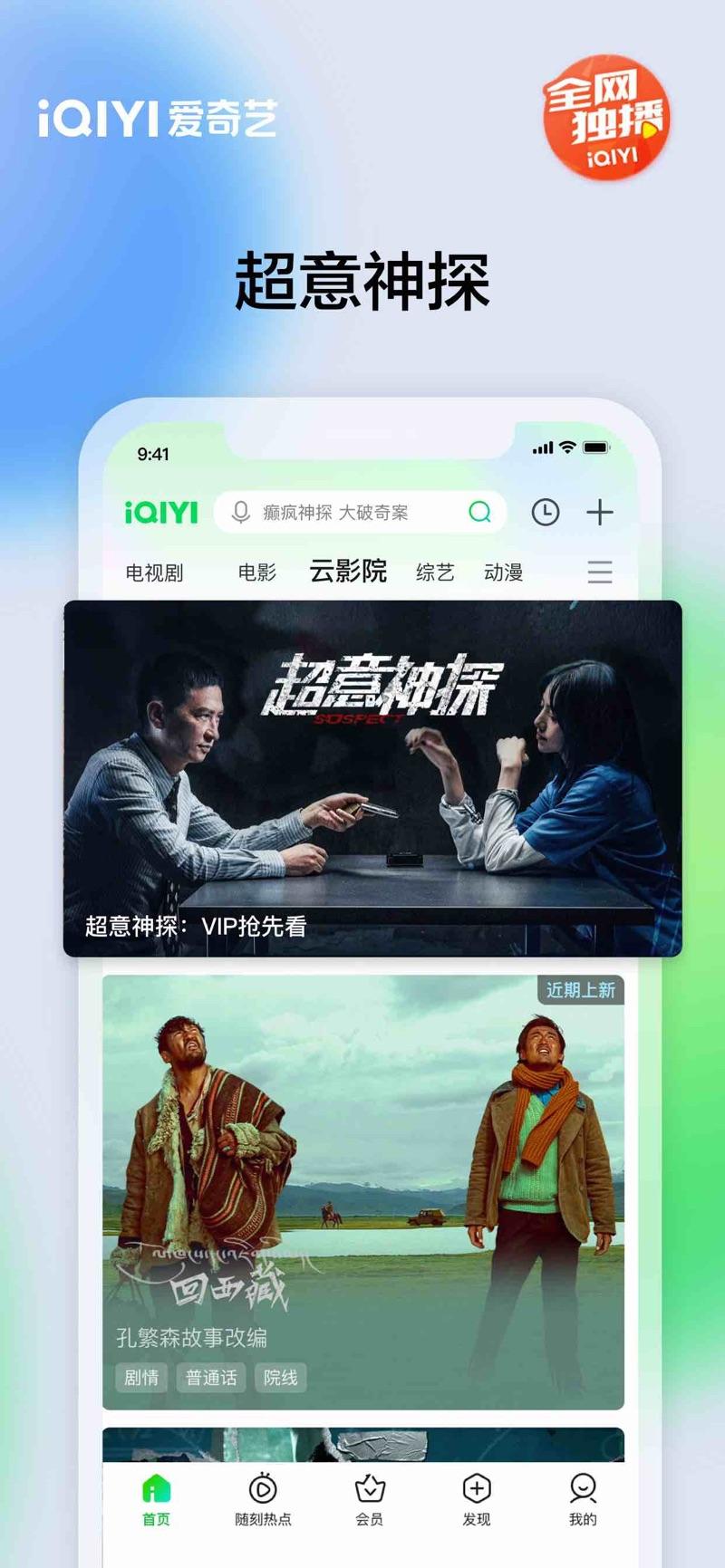The image size is (725, 1568).
Task: Tap the voice search microphone icon
Action: point(238,512)
